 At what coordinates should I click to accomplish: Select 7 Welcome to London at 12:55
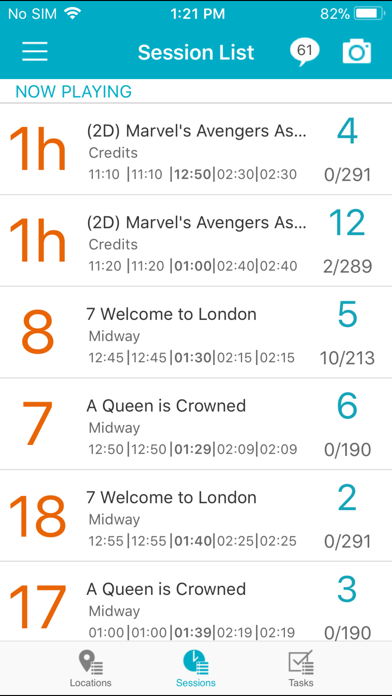pyautogui.click(x=196, y=515)
